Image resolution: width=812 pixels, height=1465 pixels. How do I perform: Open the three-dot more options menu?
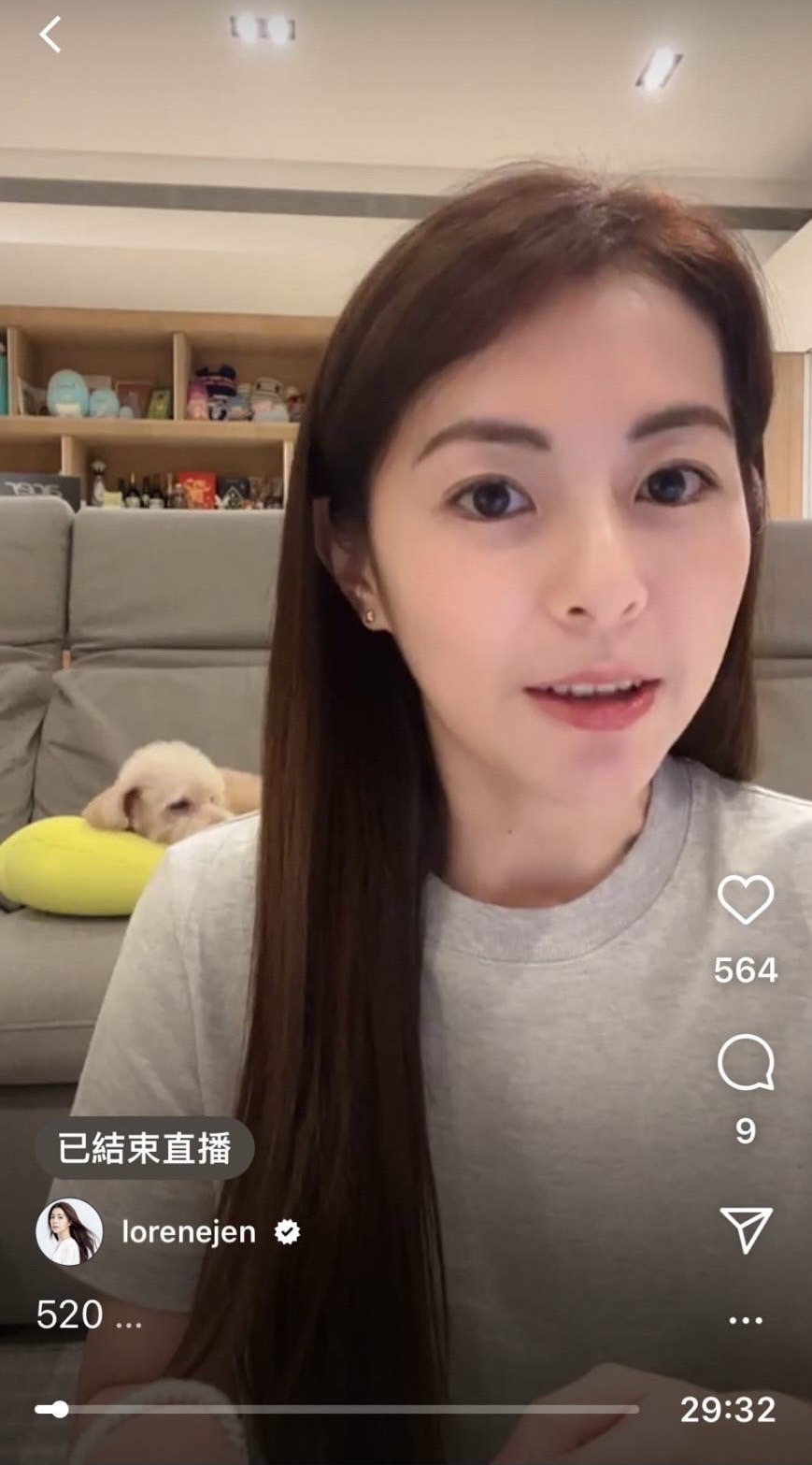(745, 1321)
